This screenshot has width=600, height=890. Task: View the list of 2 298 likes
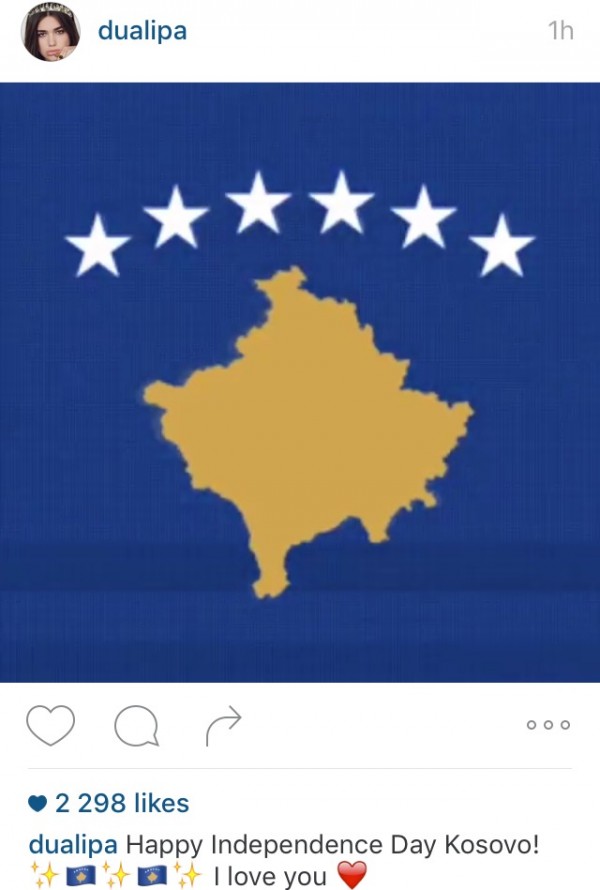point(120,802)
